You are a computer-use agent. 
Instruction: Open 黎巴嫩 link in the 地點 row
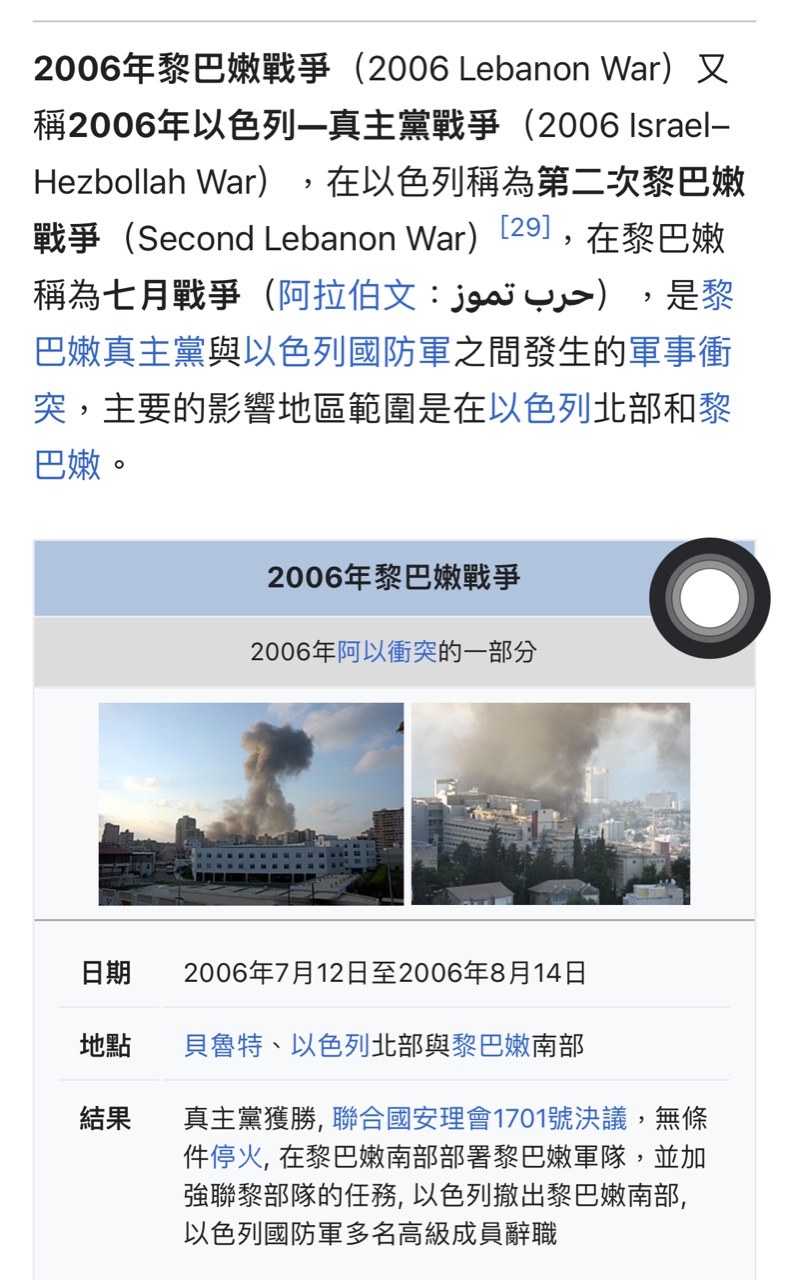[490, 1046]
